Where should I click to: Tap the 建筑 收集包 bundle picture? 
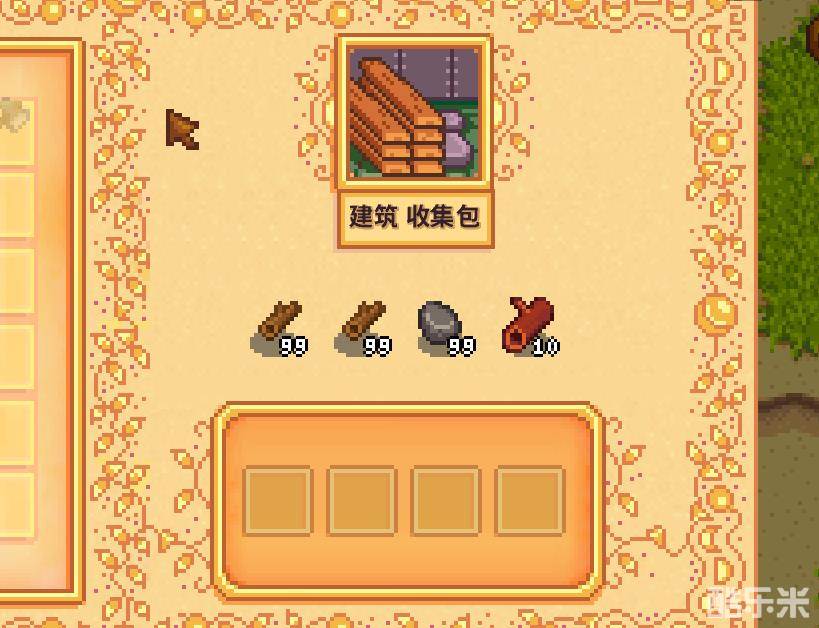coord(414,113)
